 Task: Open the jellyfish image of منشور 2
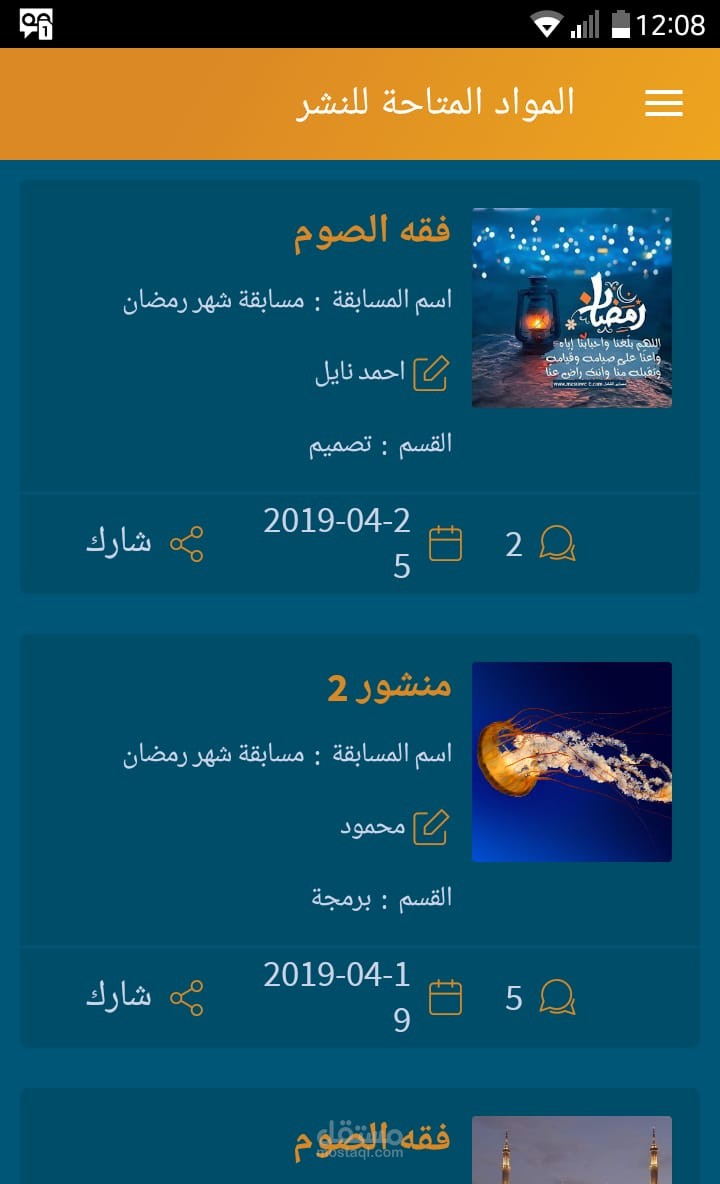(x=571, y=762)
